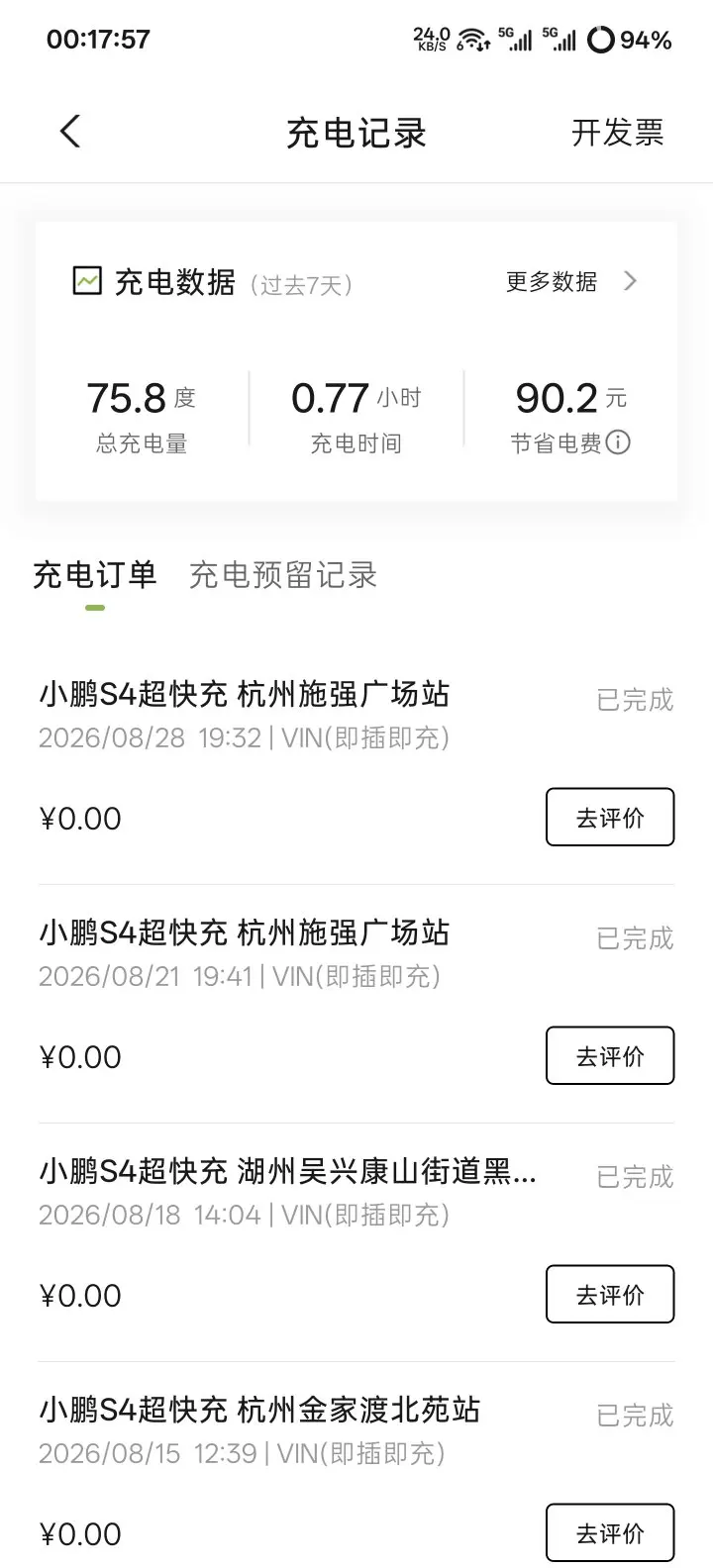Open the 杭州金家渡北苑站 order details

click(356, 1465)
